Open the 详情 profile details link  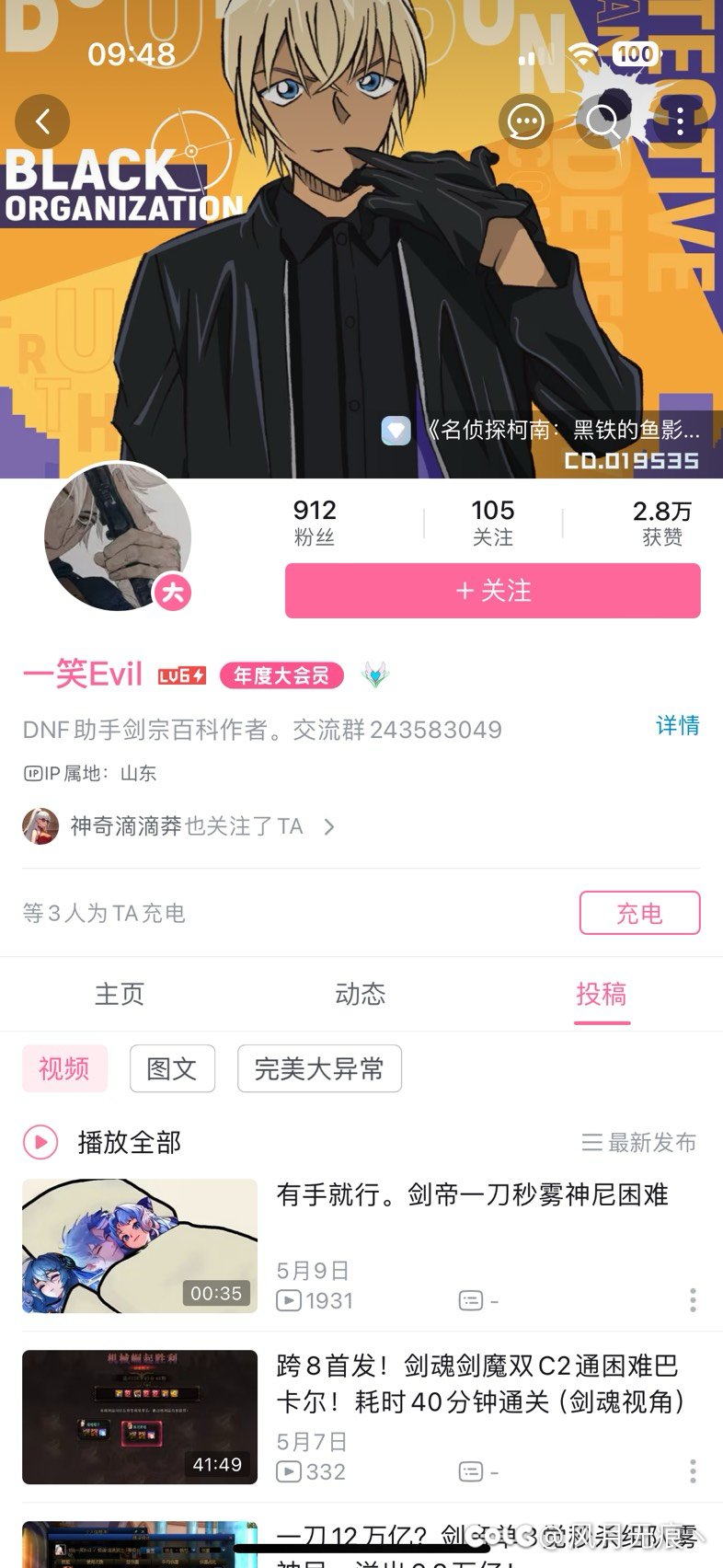pyautogui.click(x=678, y=725)
